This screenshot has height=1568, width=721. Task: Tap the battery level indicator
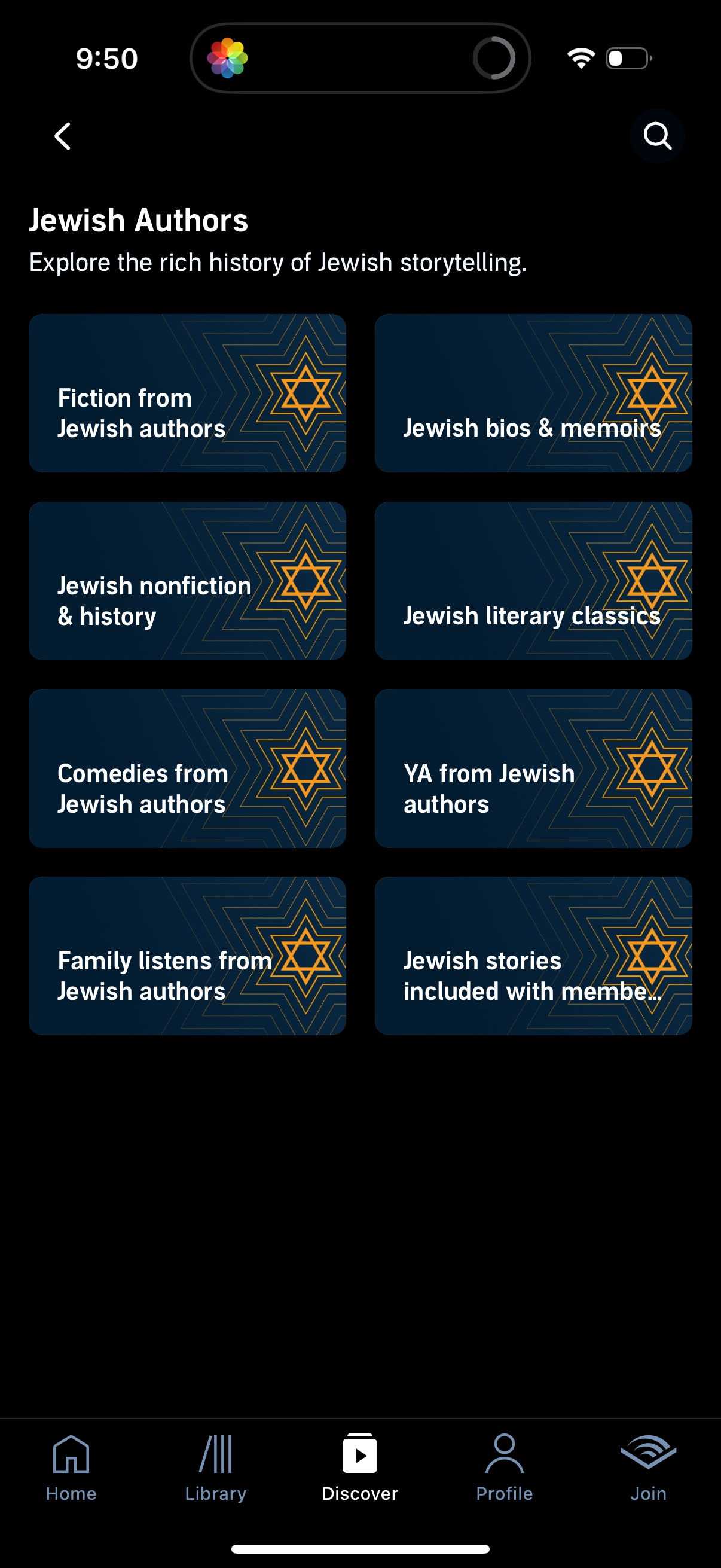point(627,58)
